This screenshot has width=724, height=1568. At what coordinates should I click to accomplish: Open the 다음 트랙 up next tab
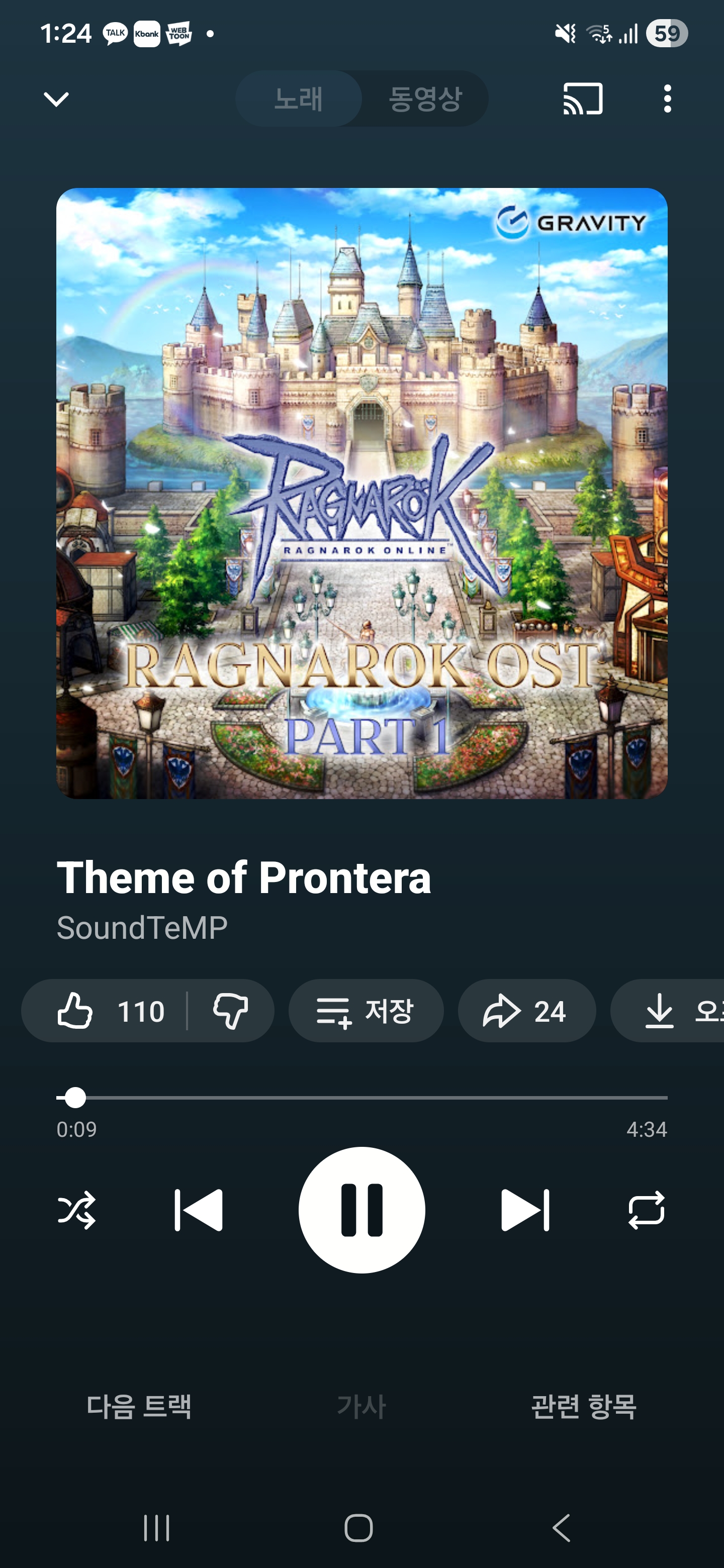139,1407
